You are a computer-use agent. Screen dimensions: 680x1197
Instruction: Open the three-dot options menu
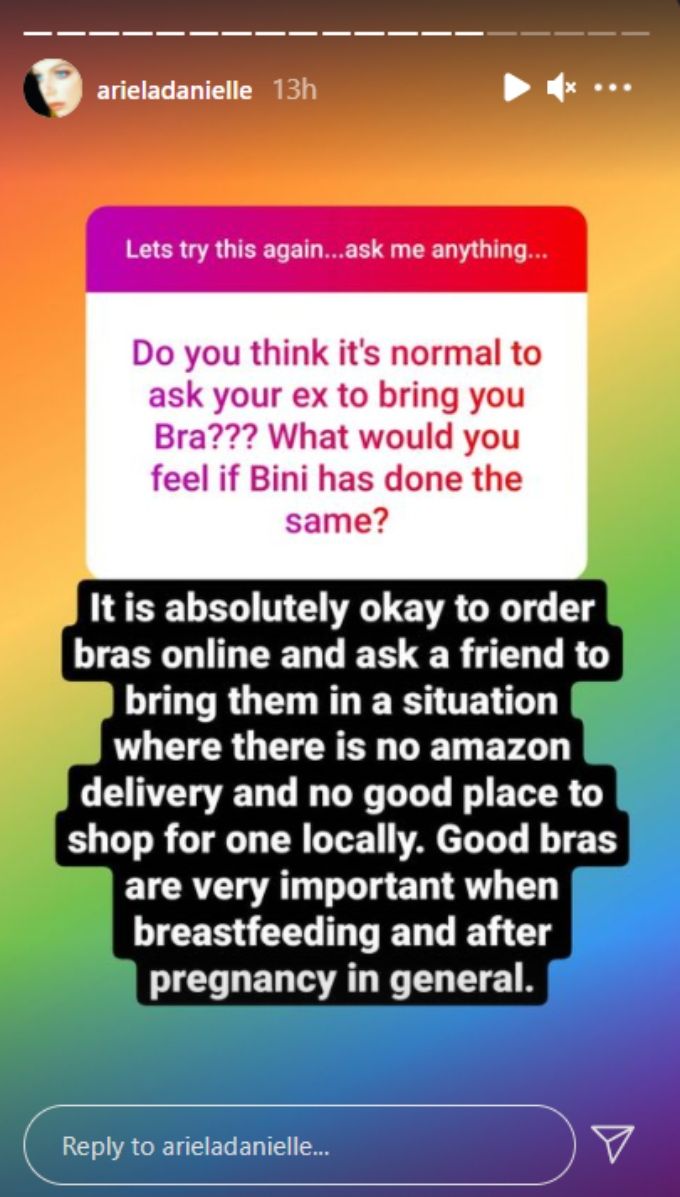point(613,89)
